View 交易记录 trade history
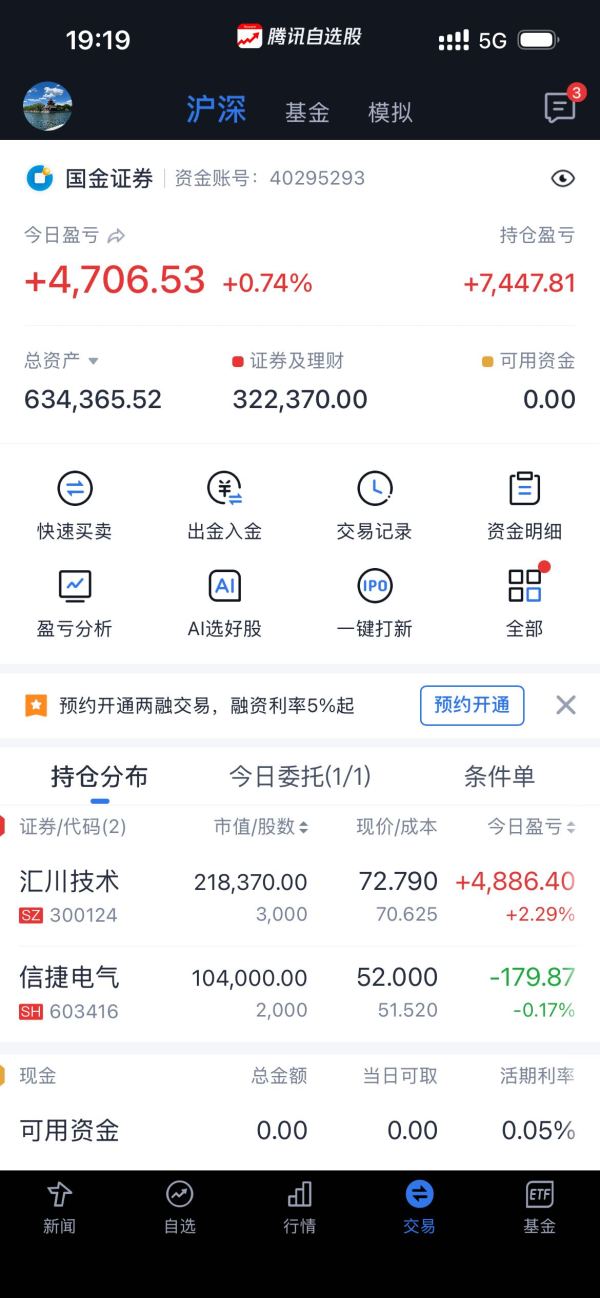Image resolution: width=600 pixels, height=1298 pixels. [x=375, y=505]
